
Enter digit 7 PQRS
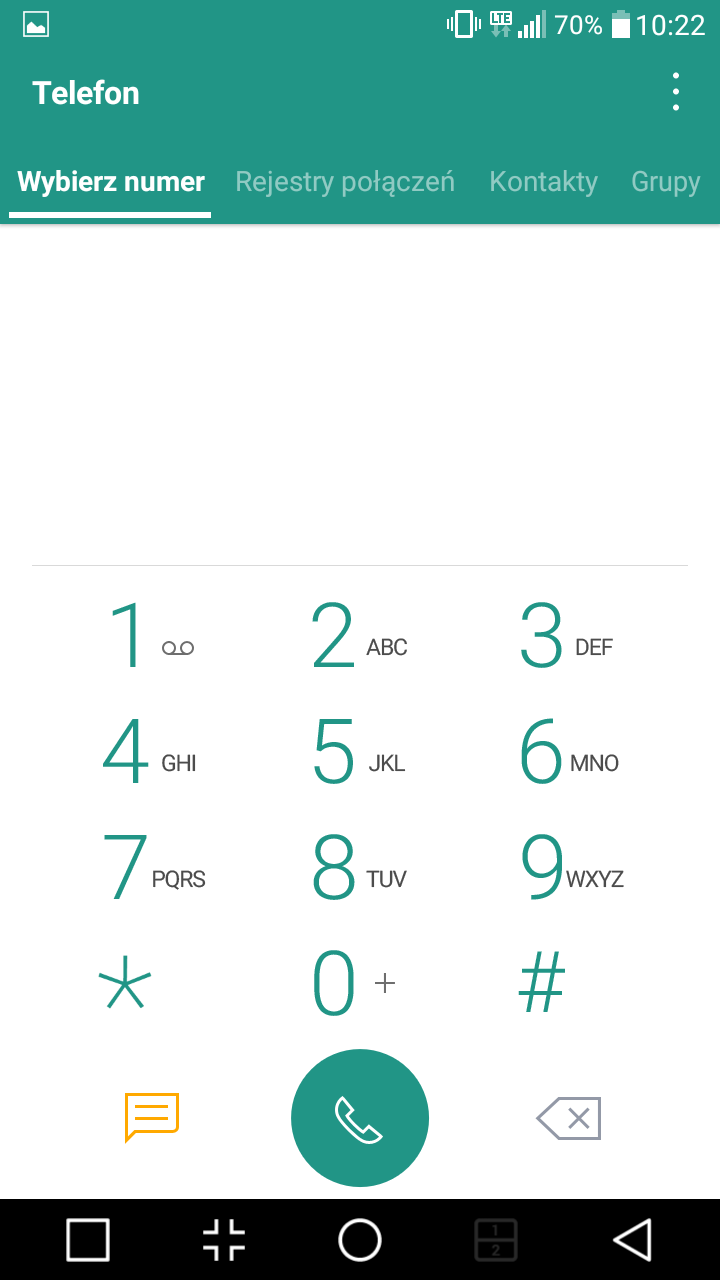[152, 868]
